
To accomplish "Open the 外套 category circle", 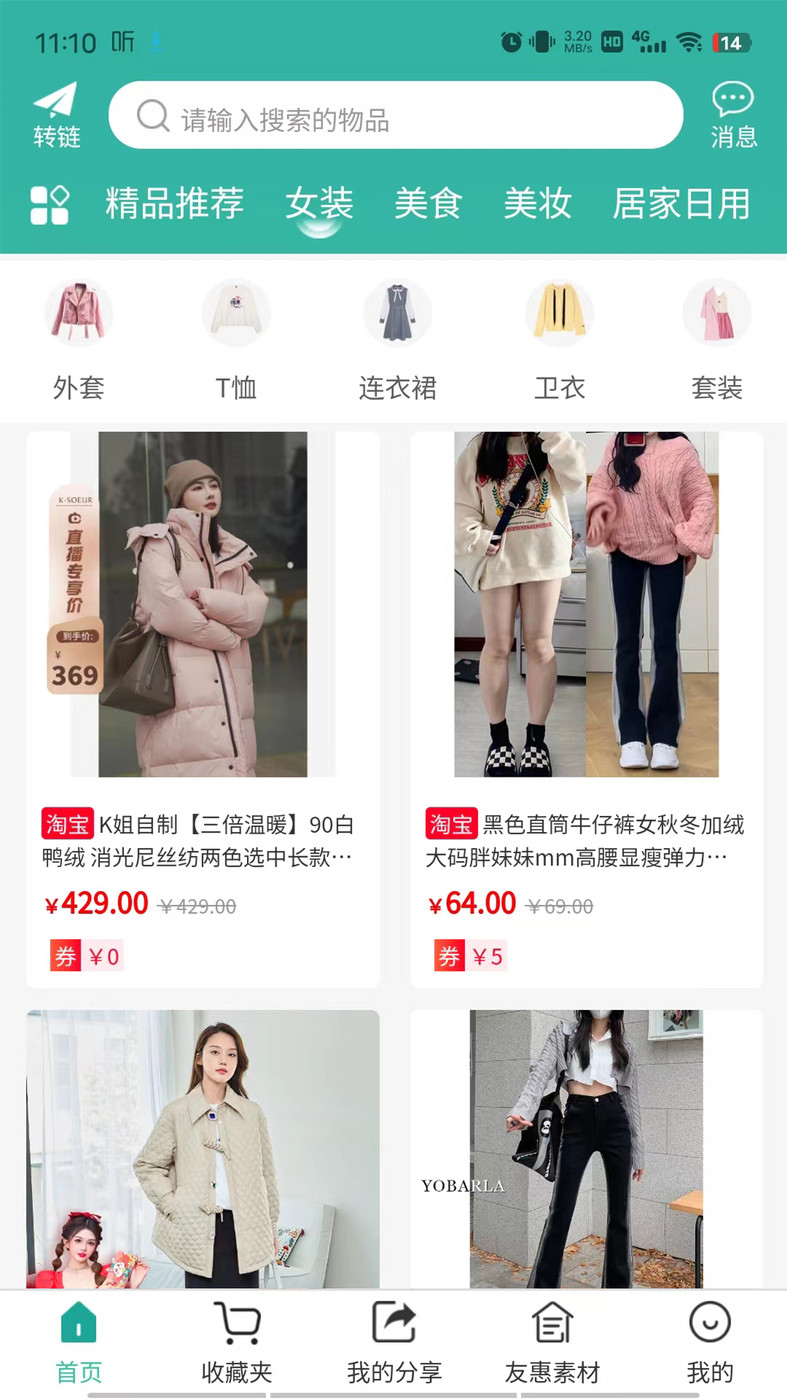I will coord(78,312).
